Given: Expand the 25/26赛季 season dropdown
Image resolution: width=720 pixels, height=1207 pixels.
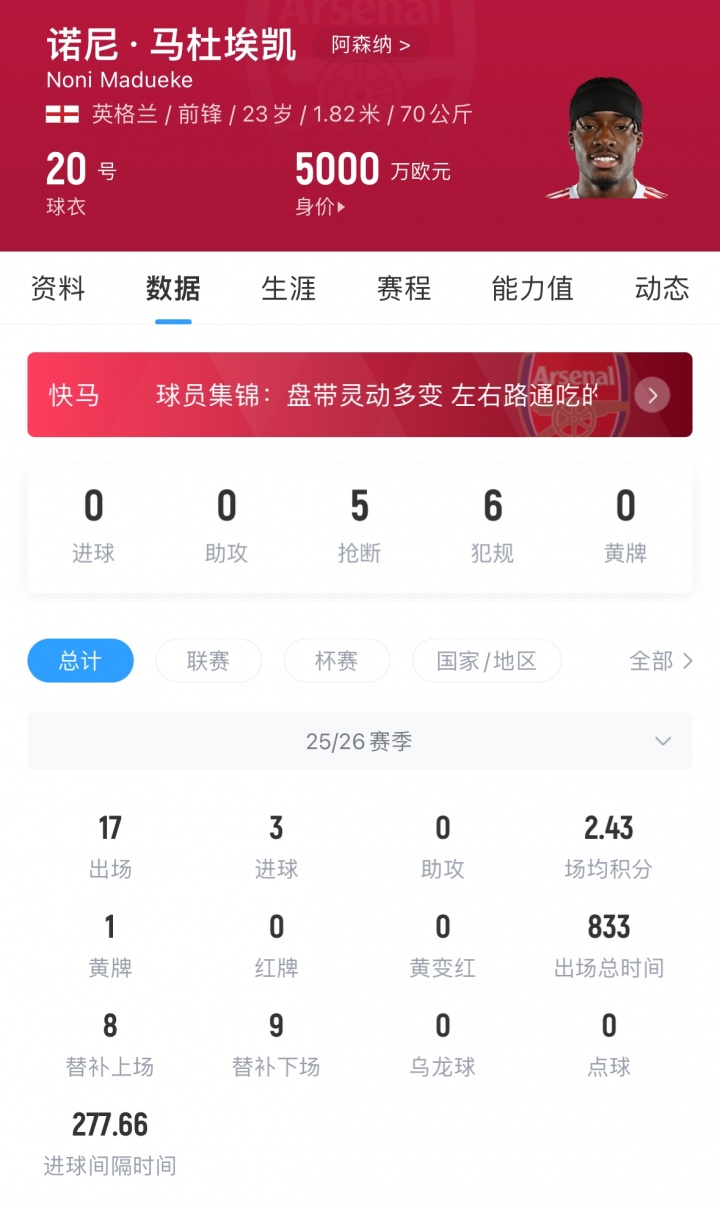Looking at the screenshot, I should pyautogui.click(x=360, y=741).
